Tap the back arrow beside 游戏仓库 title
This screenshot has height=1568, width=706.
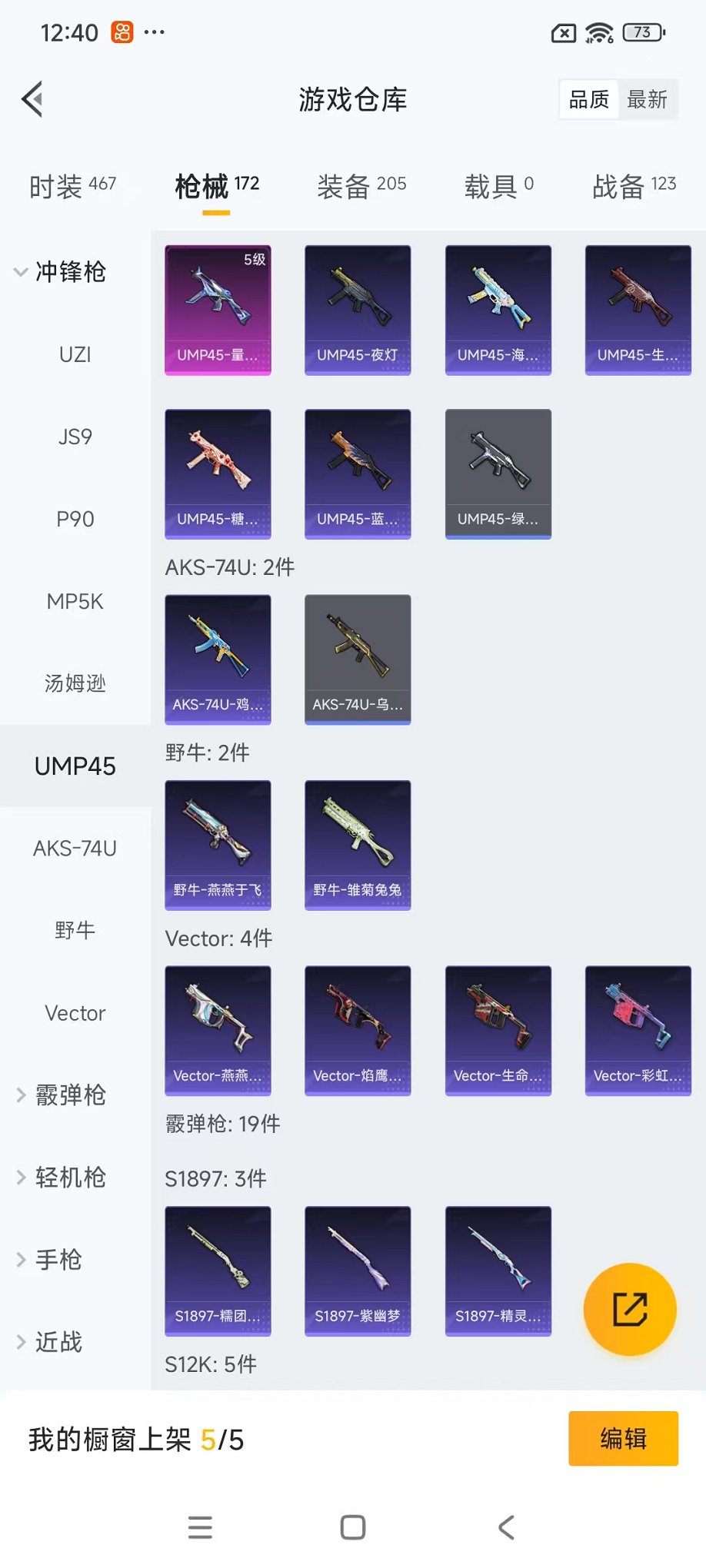31,98
